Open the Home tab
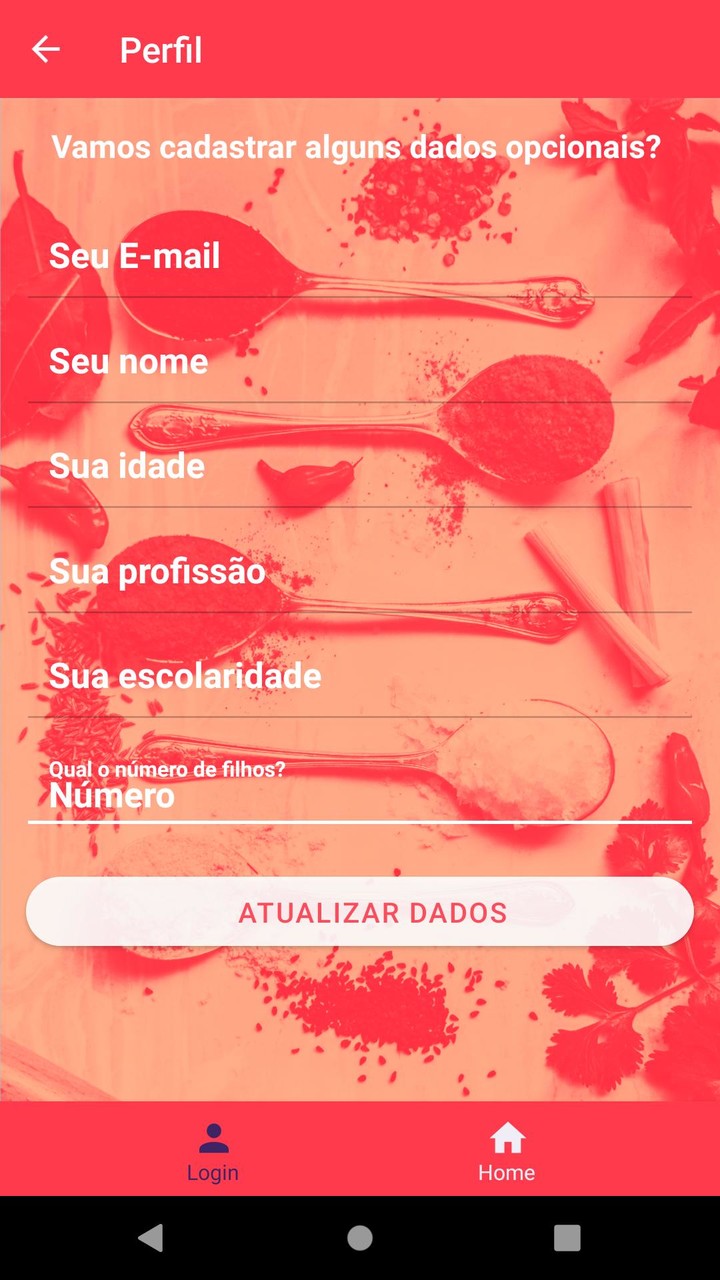Image resolution: width=720 pixels, height=1280 pixels. (506, 1150)
